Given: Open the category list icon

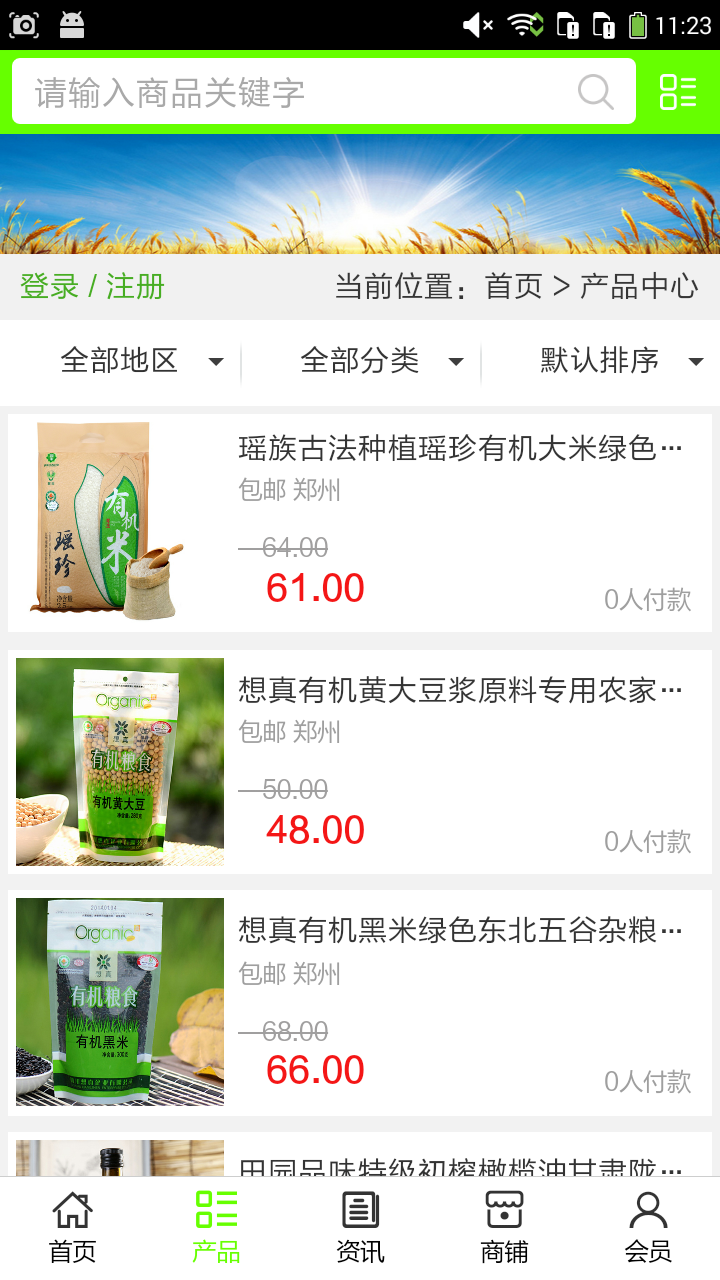Looking at the screenshot, I should tap(677, 92).
